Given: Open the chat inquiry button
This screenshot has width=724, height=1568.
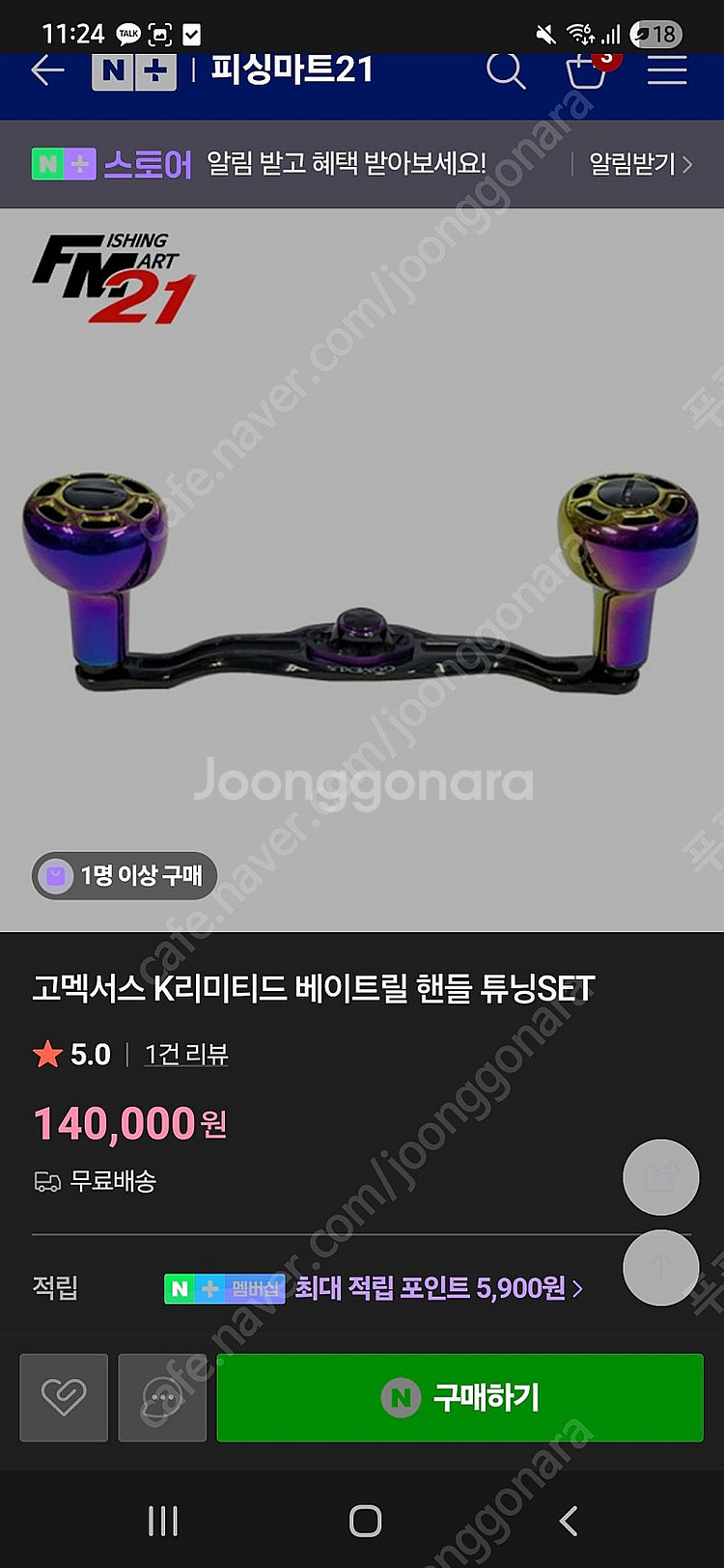Looking at the screenshot, I should tap(162, 1397).
